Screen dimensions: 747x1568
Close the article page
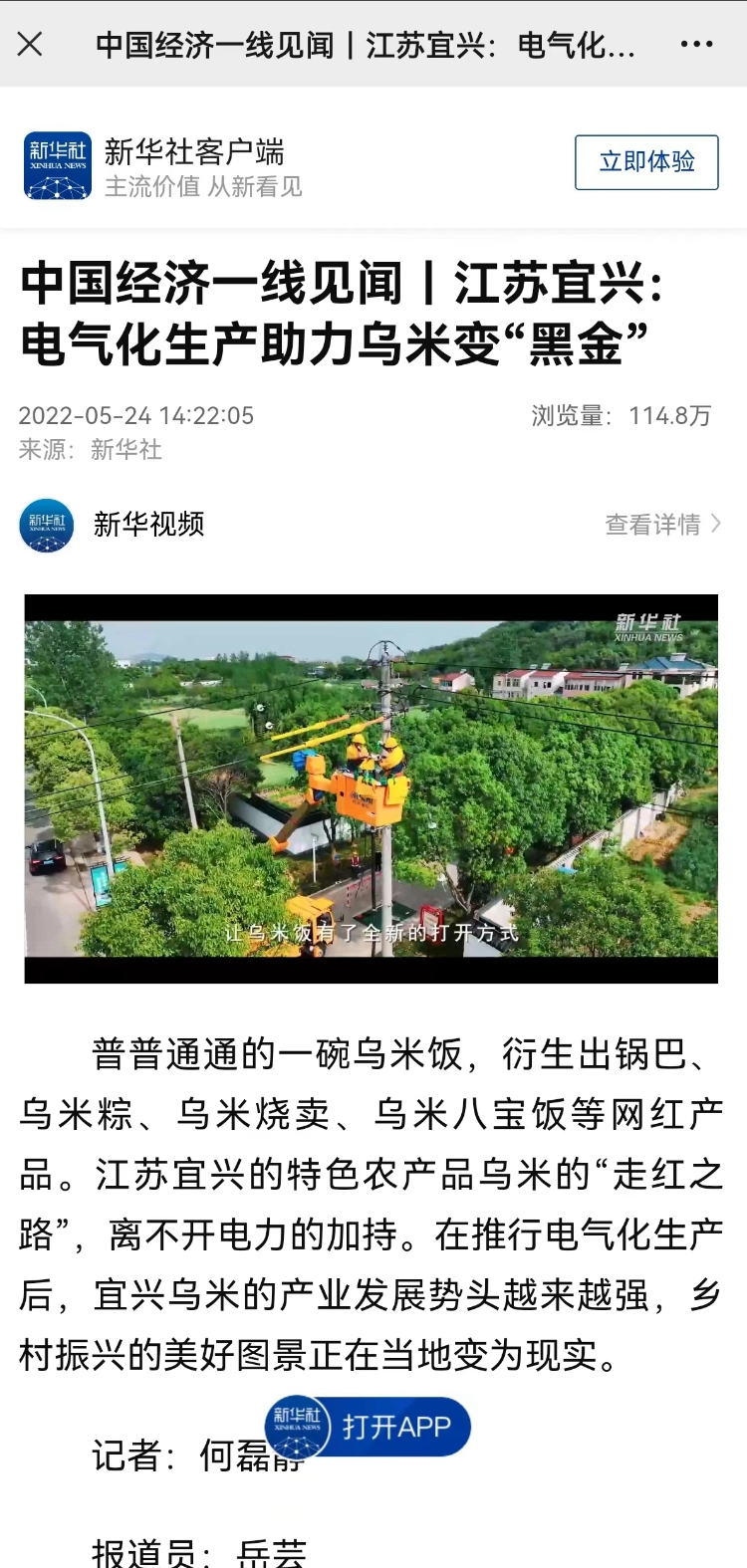[30, 44]
